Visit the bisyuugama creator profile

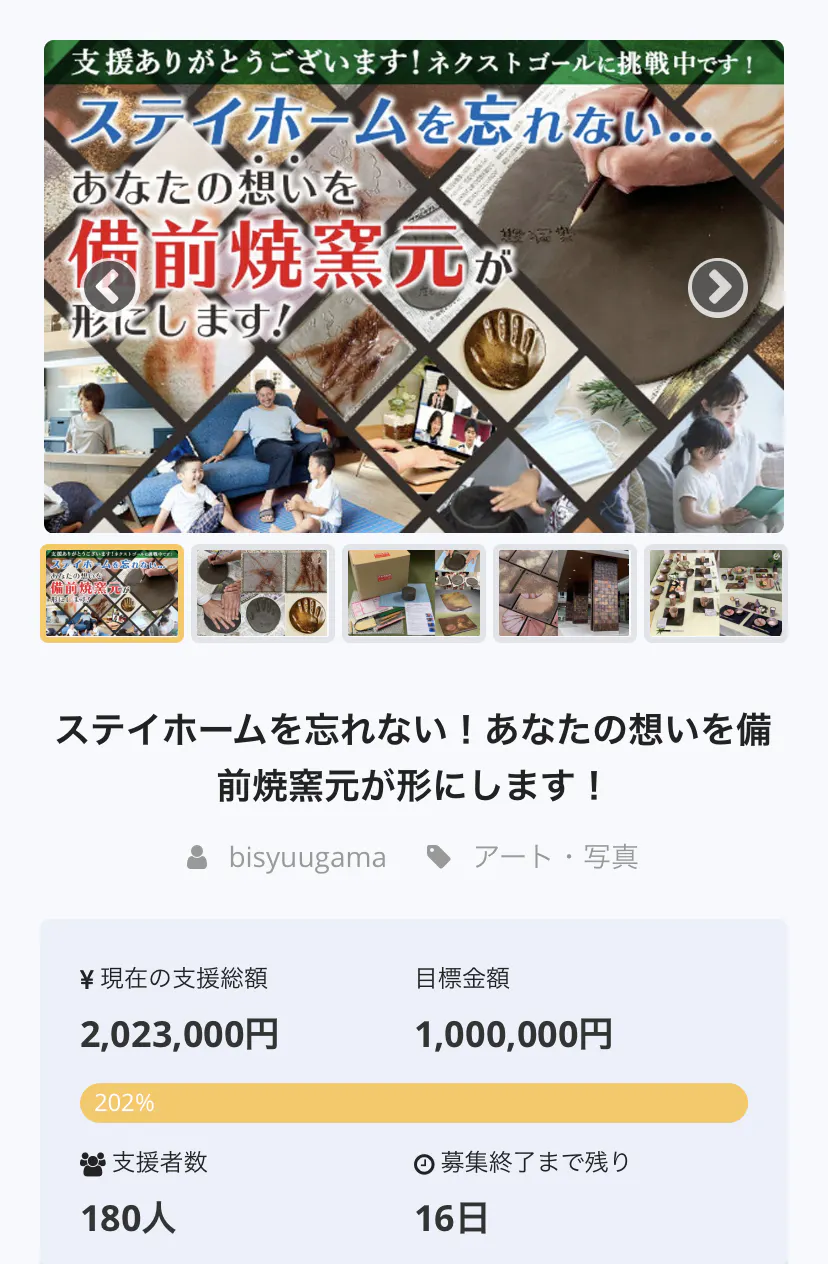tap(306, 857)
